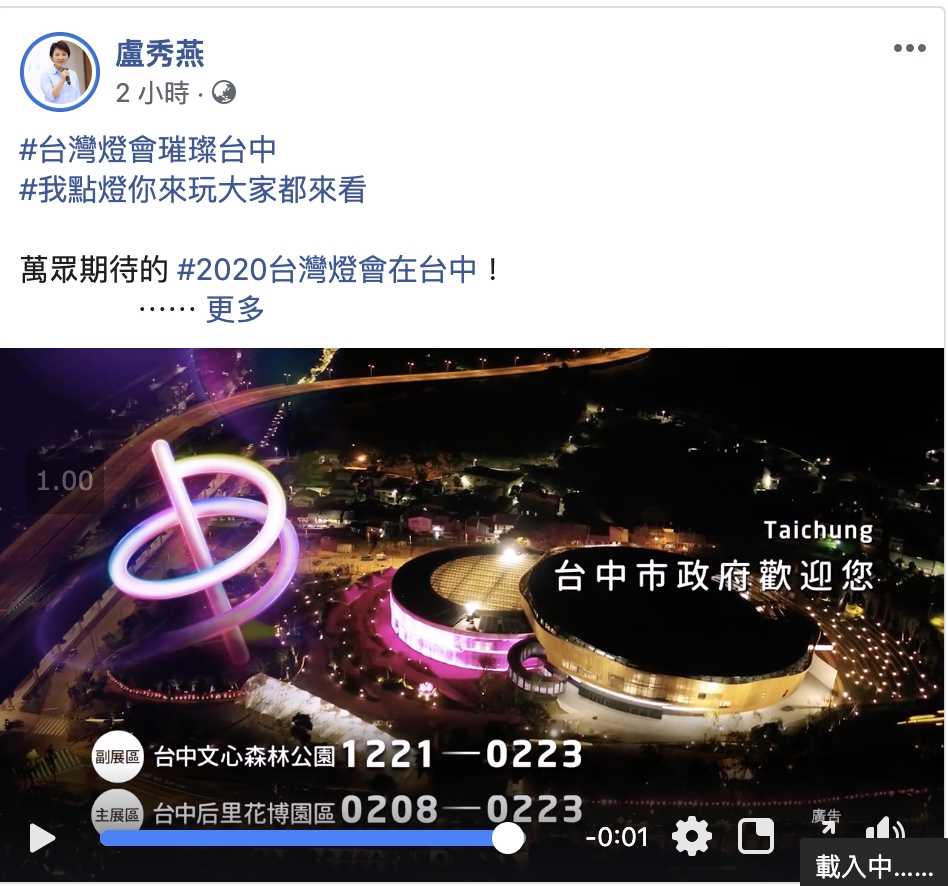948x886 pixels.
Task: Open 盧秀燕's profile picture
Action: pos(60,72)
